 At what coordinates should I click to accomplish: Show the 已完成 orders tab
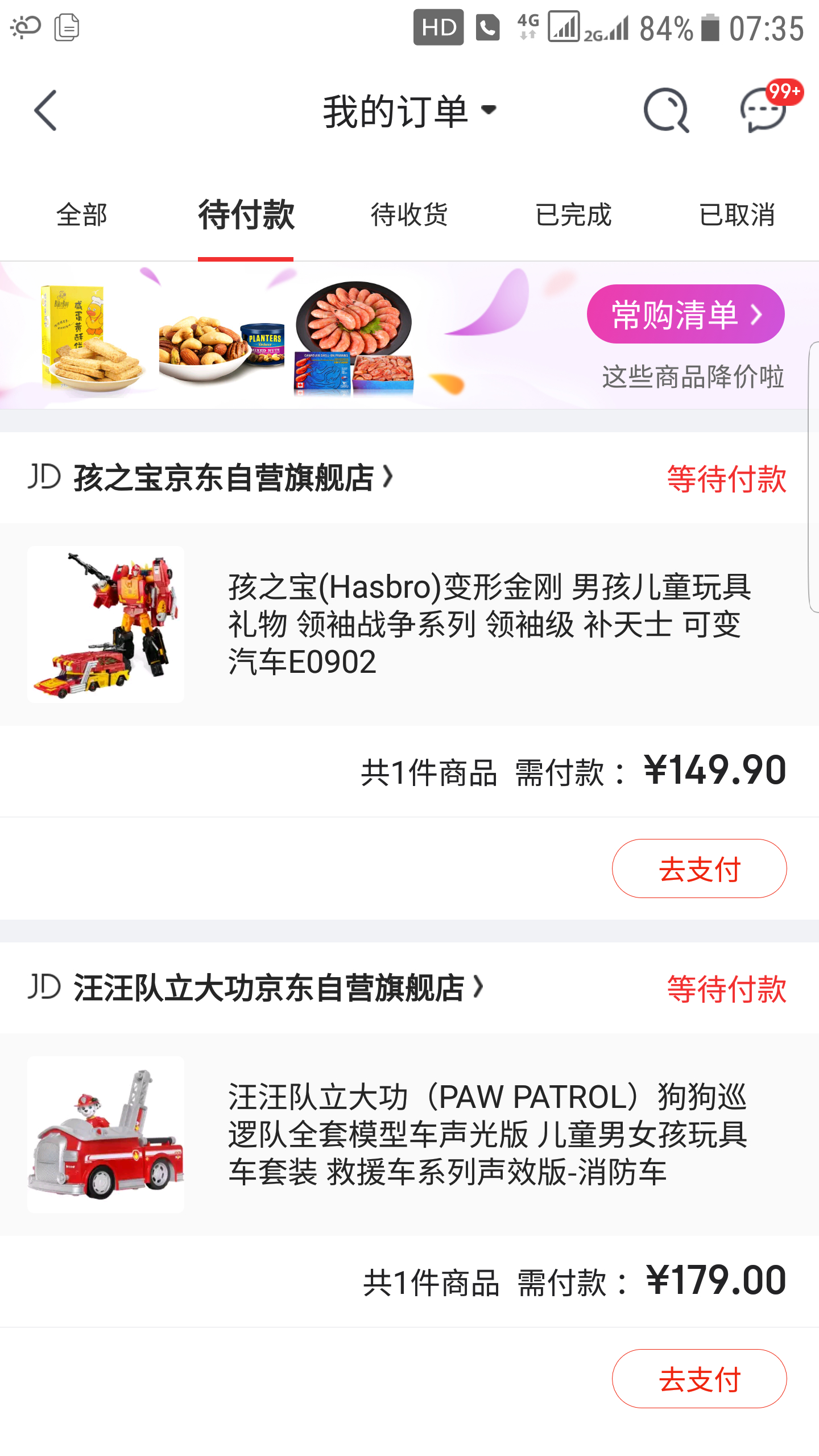point(573,215)
